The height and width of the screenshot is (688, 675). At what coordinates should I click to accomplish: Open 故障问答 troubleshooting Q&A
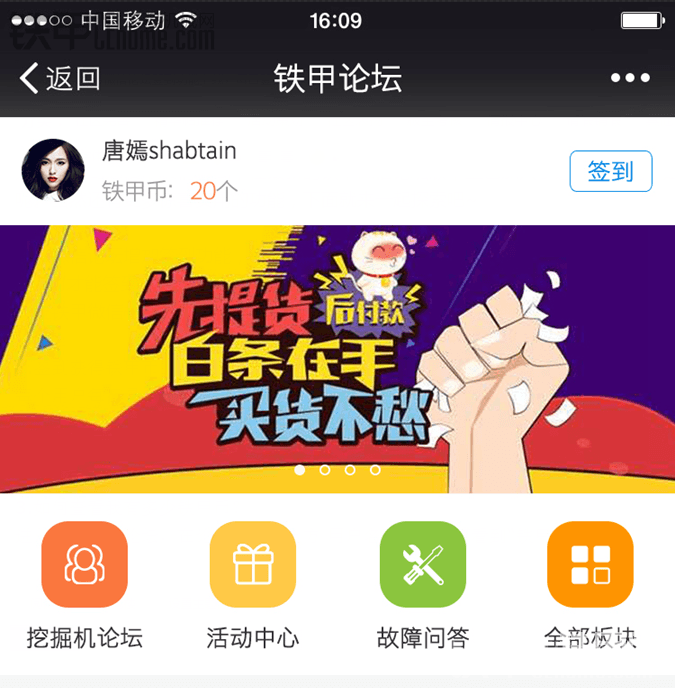pos(422,565)
